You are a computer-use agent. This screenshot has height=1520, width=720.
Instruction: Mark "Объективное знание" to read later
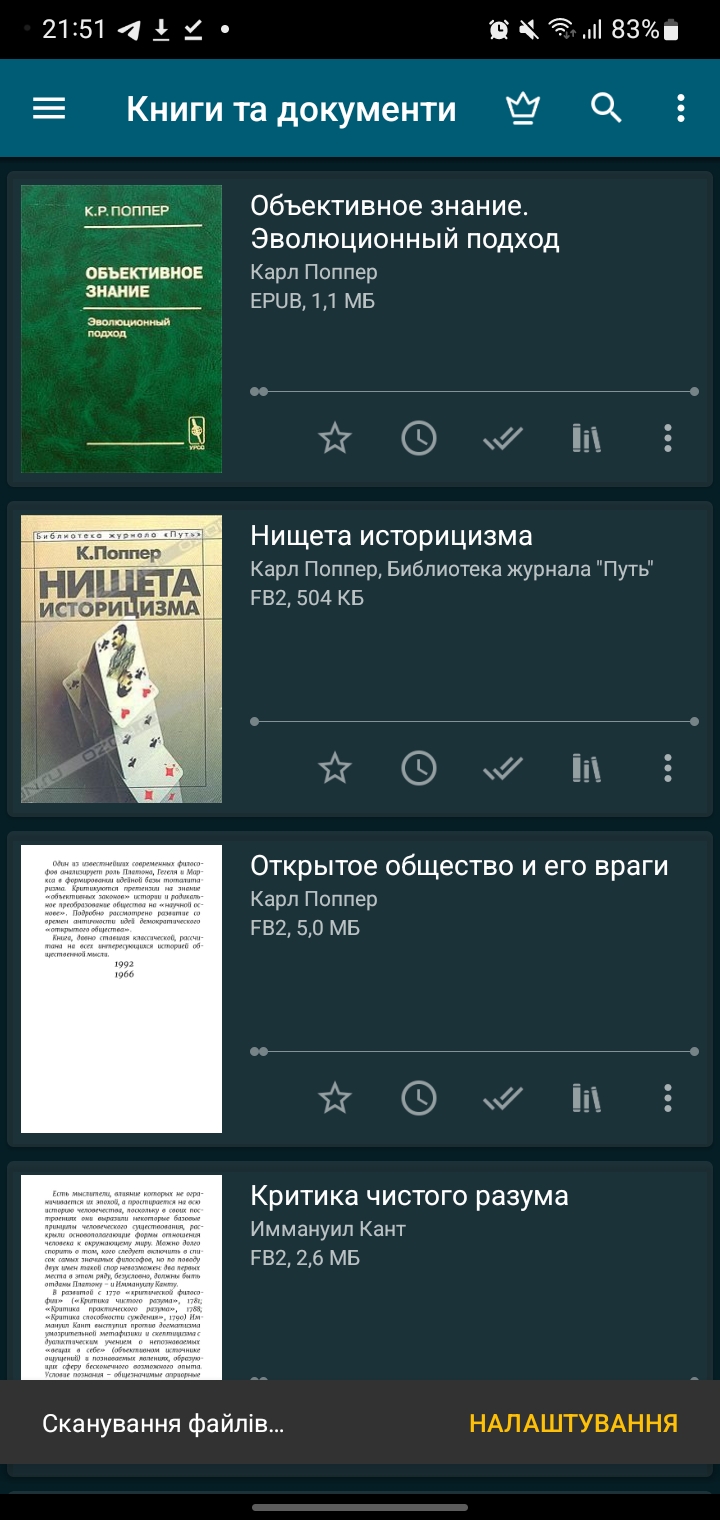(x=419, y=438)
